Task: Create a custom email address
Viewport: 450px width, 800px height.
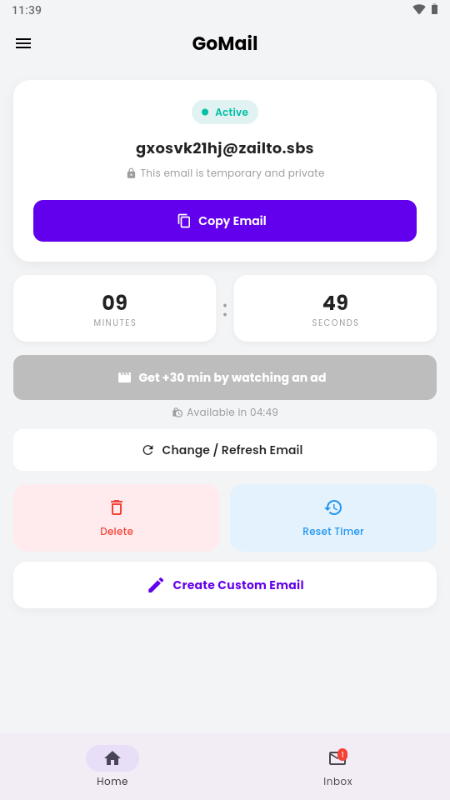Action: 225,585
